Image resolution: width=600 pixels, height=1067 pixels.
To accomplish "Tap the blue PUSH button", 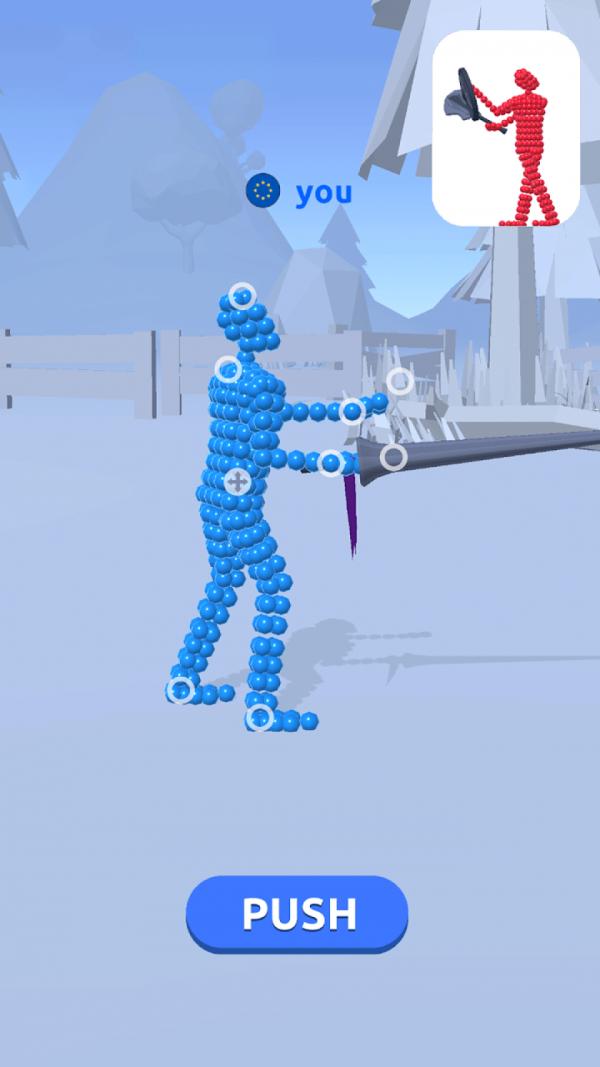I will (297, 913).
